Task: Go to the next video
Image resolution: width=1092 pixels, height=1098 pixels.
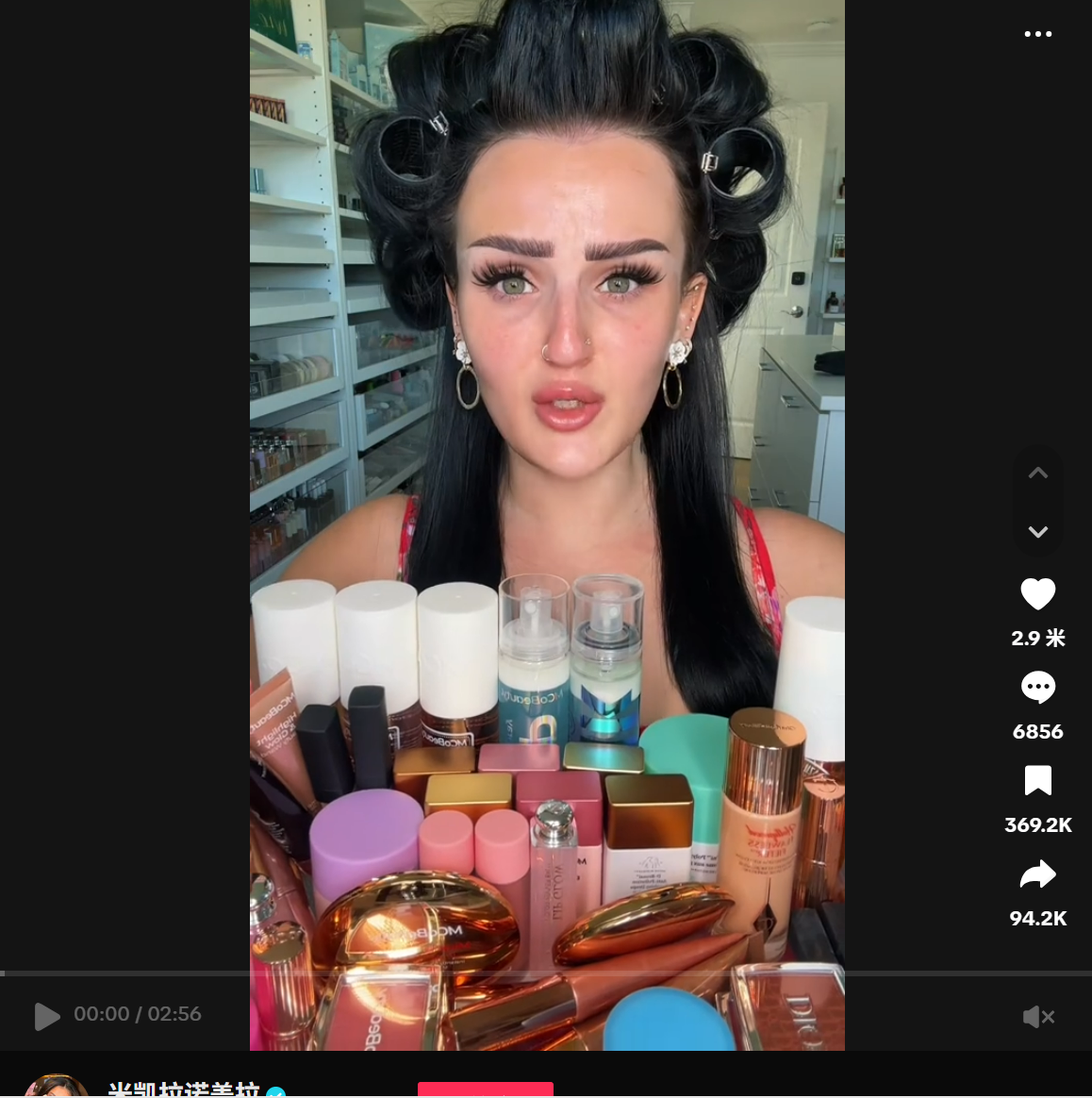Action: (x=1037, y=532)
